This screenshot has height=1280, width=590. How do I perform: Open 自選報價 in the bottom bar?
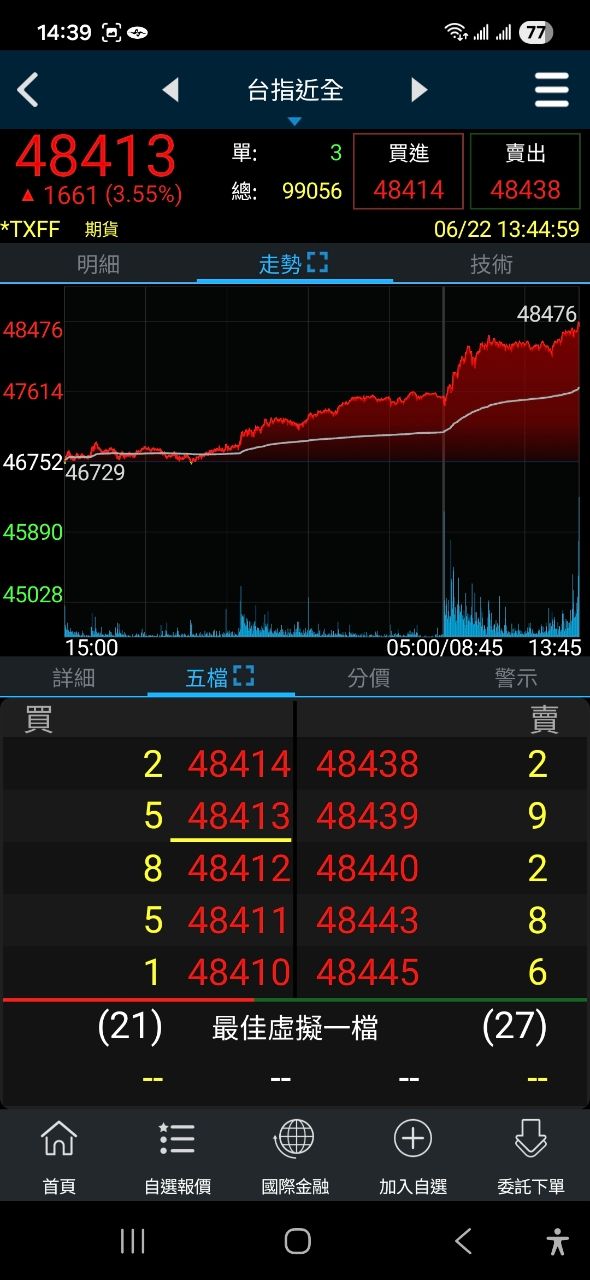click(177, 1156)
